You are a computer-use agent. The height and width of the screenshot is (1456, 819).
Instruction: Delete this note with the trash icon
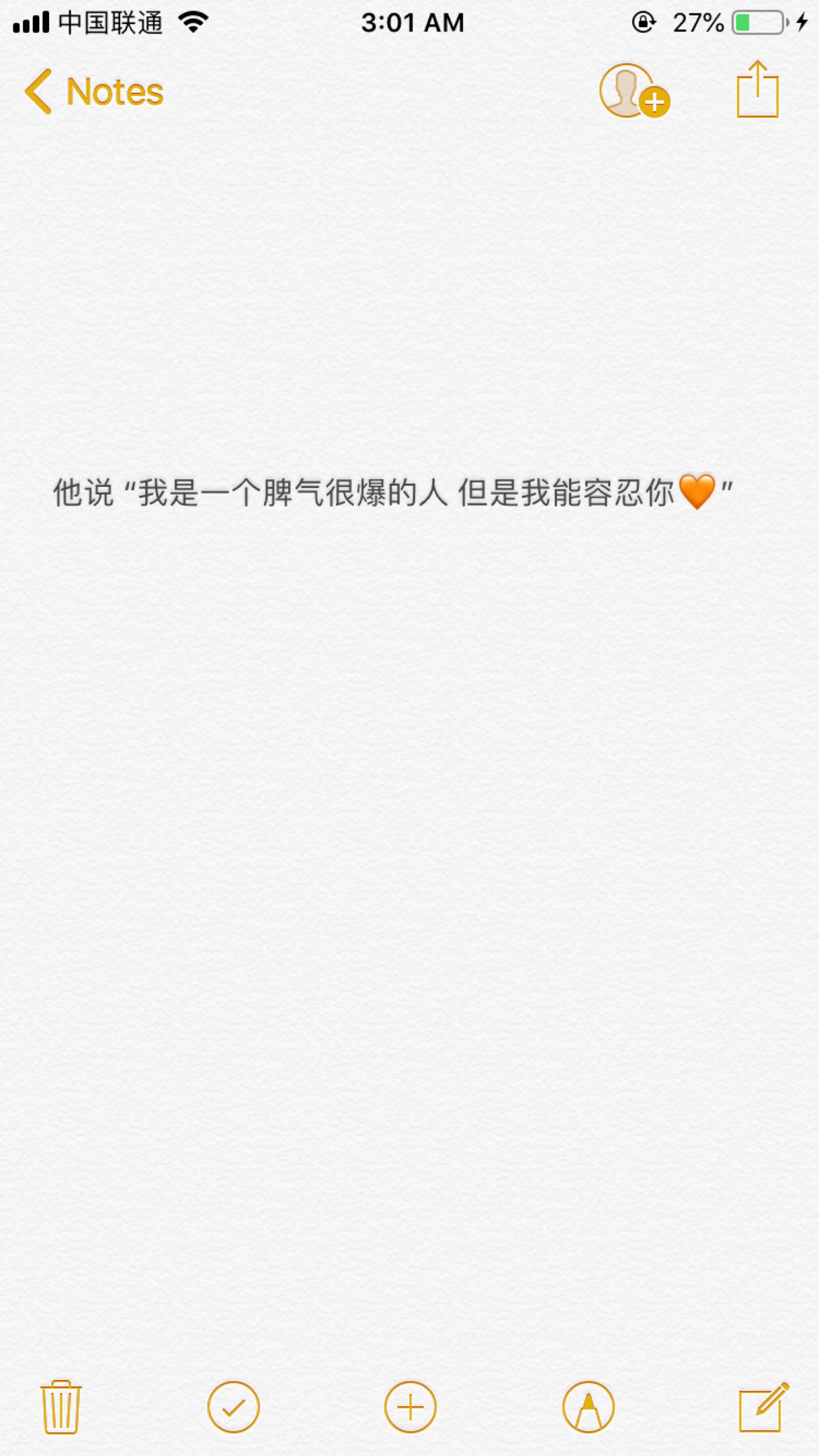(x=61, y=1407)
